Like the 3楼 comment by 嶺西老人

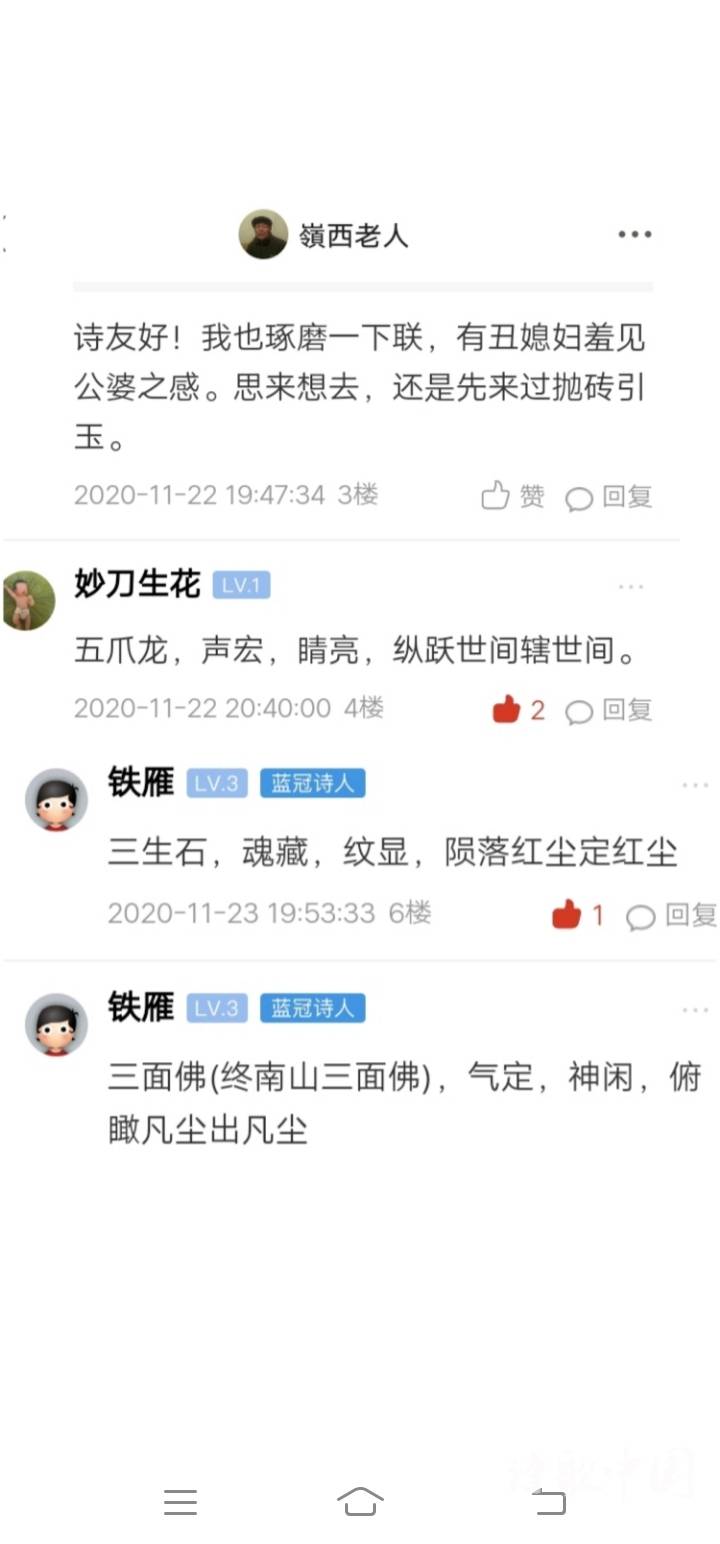coord(512,496)
